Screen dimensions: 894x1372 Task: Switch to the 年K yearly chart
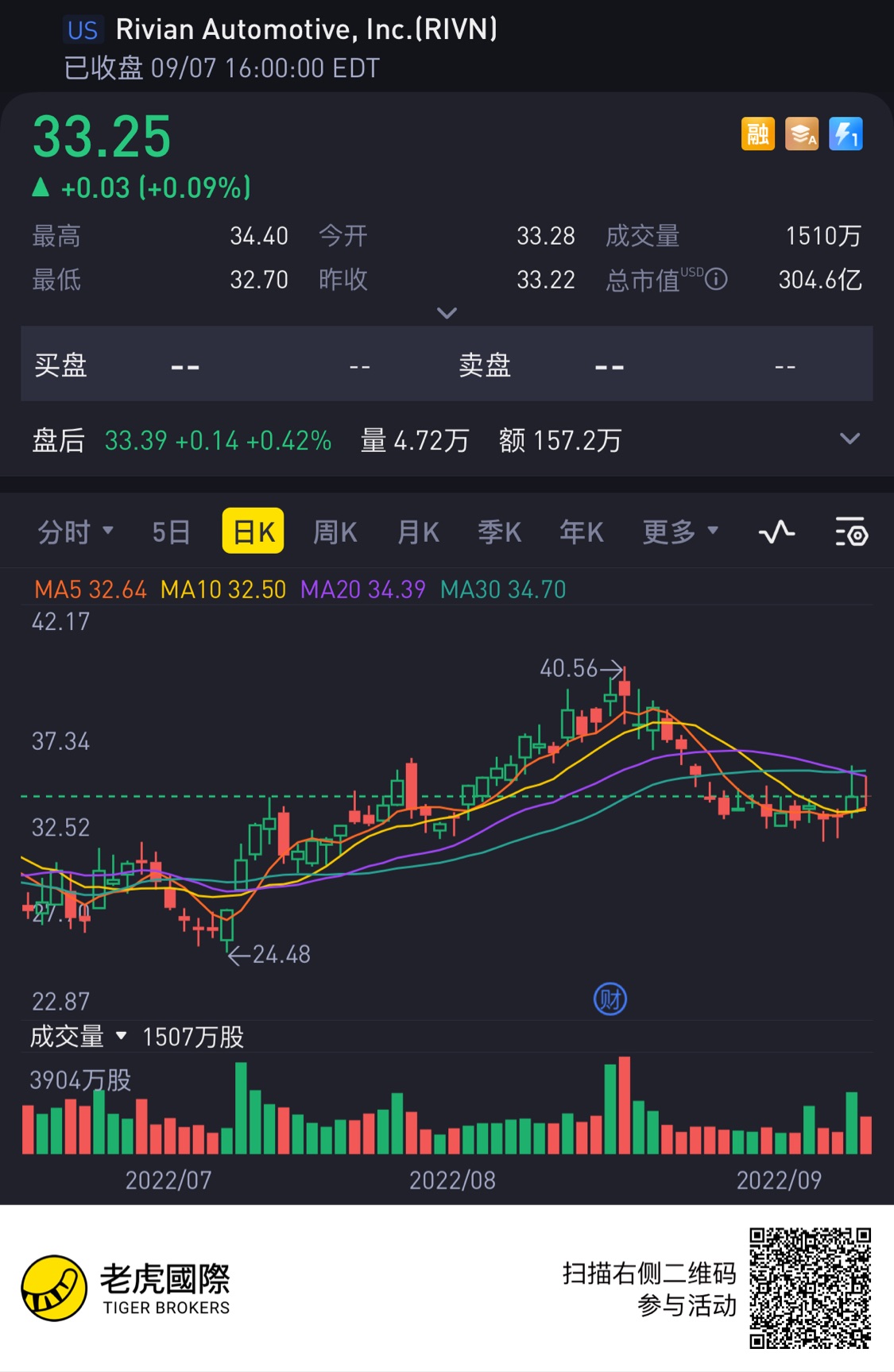[x=581, y=531]
